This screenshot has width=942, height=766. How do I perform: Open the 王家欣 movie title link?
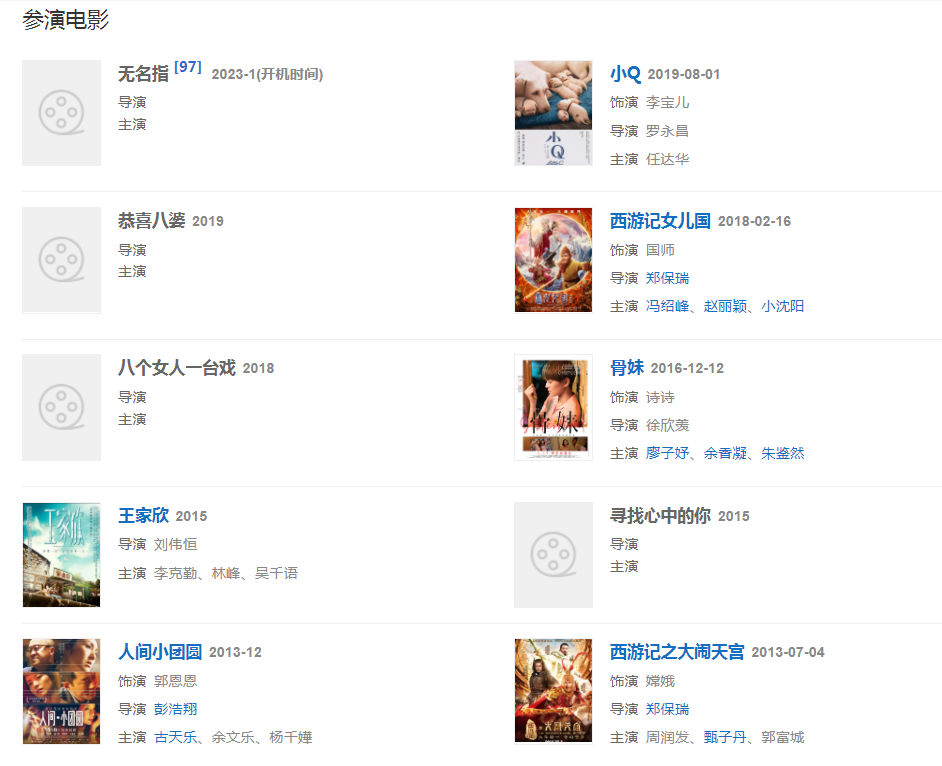click(x=143, y=516)
